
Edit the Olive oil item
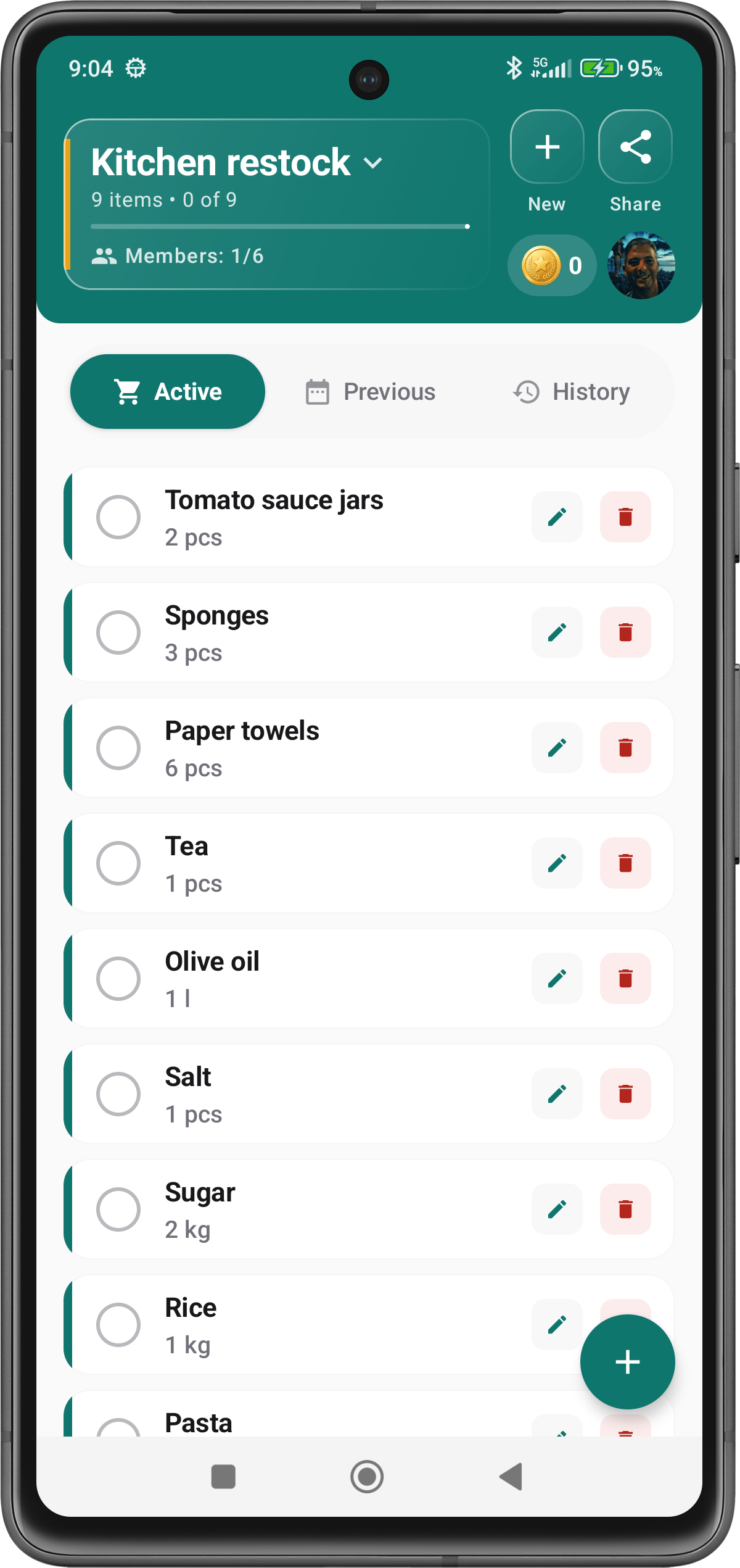(x=557, y=979)
